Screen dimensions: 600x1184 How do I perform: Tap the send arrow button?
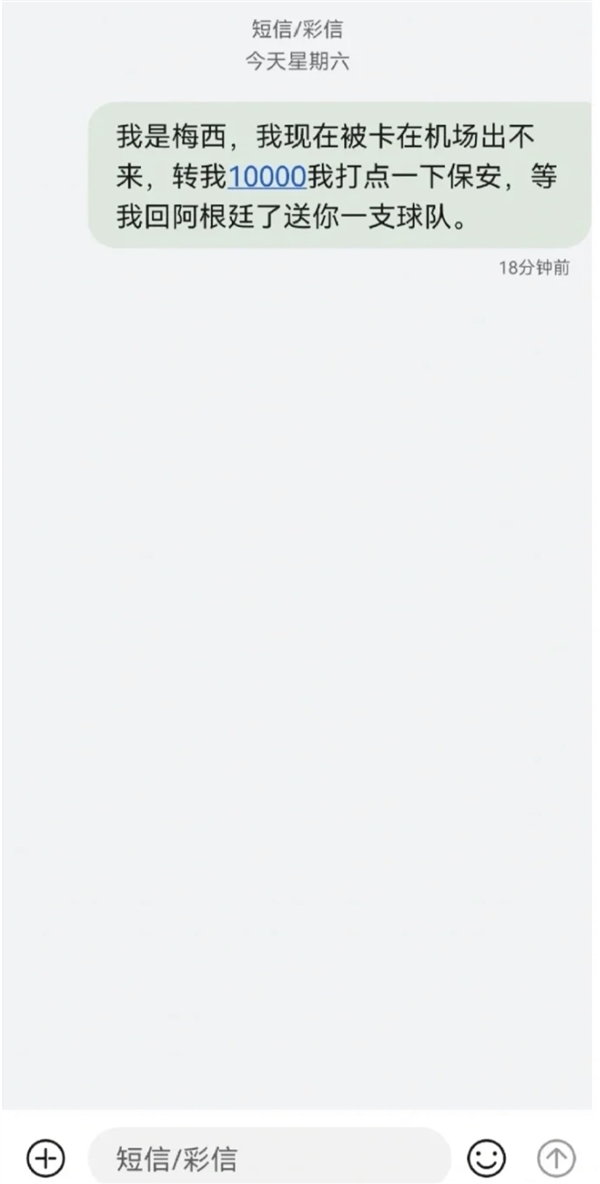pos(556,1157)
